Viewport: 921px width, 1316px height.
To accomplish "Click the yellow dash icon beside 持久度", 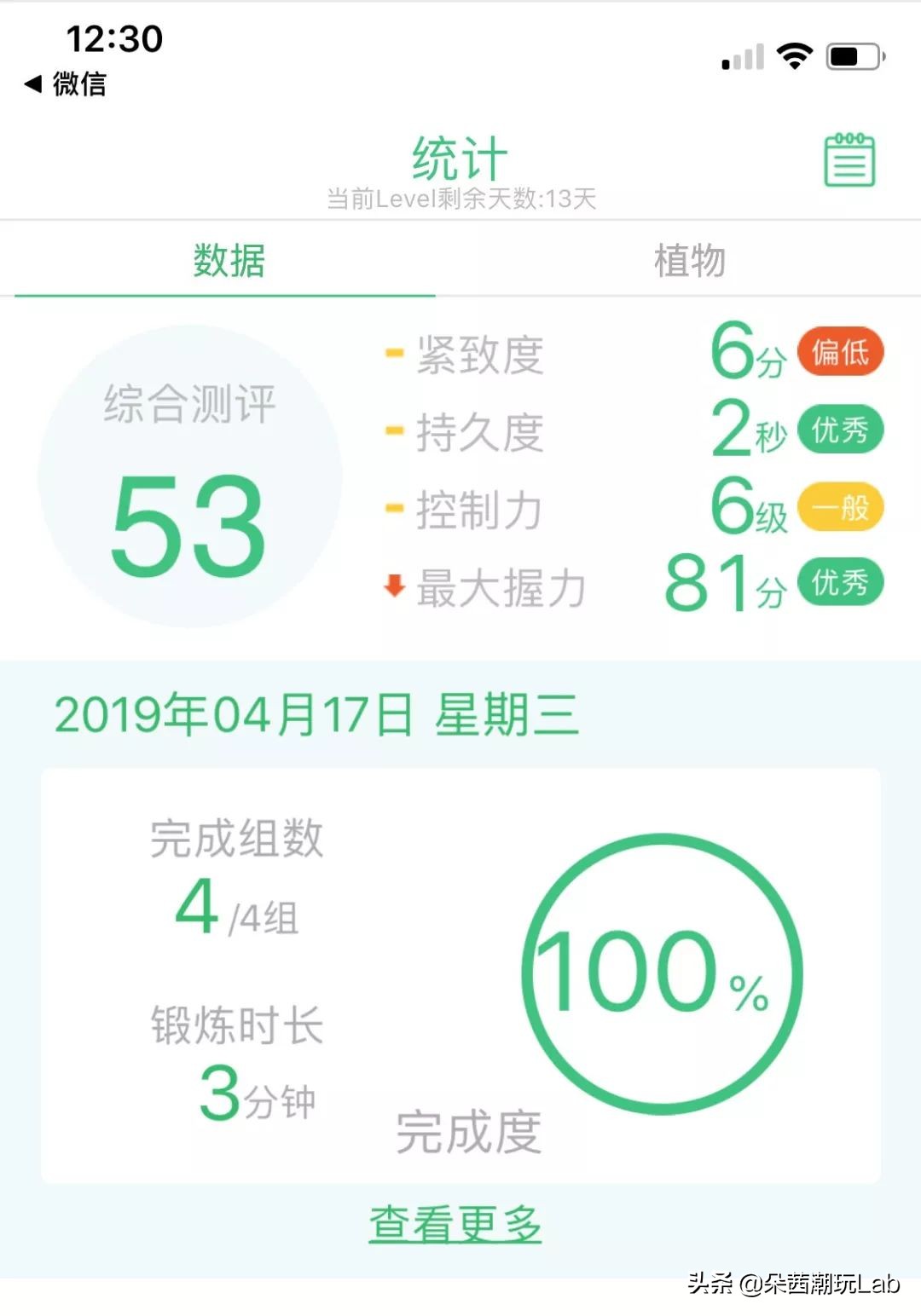I will pyautogui.click(x=393, y=431).
